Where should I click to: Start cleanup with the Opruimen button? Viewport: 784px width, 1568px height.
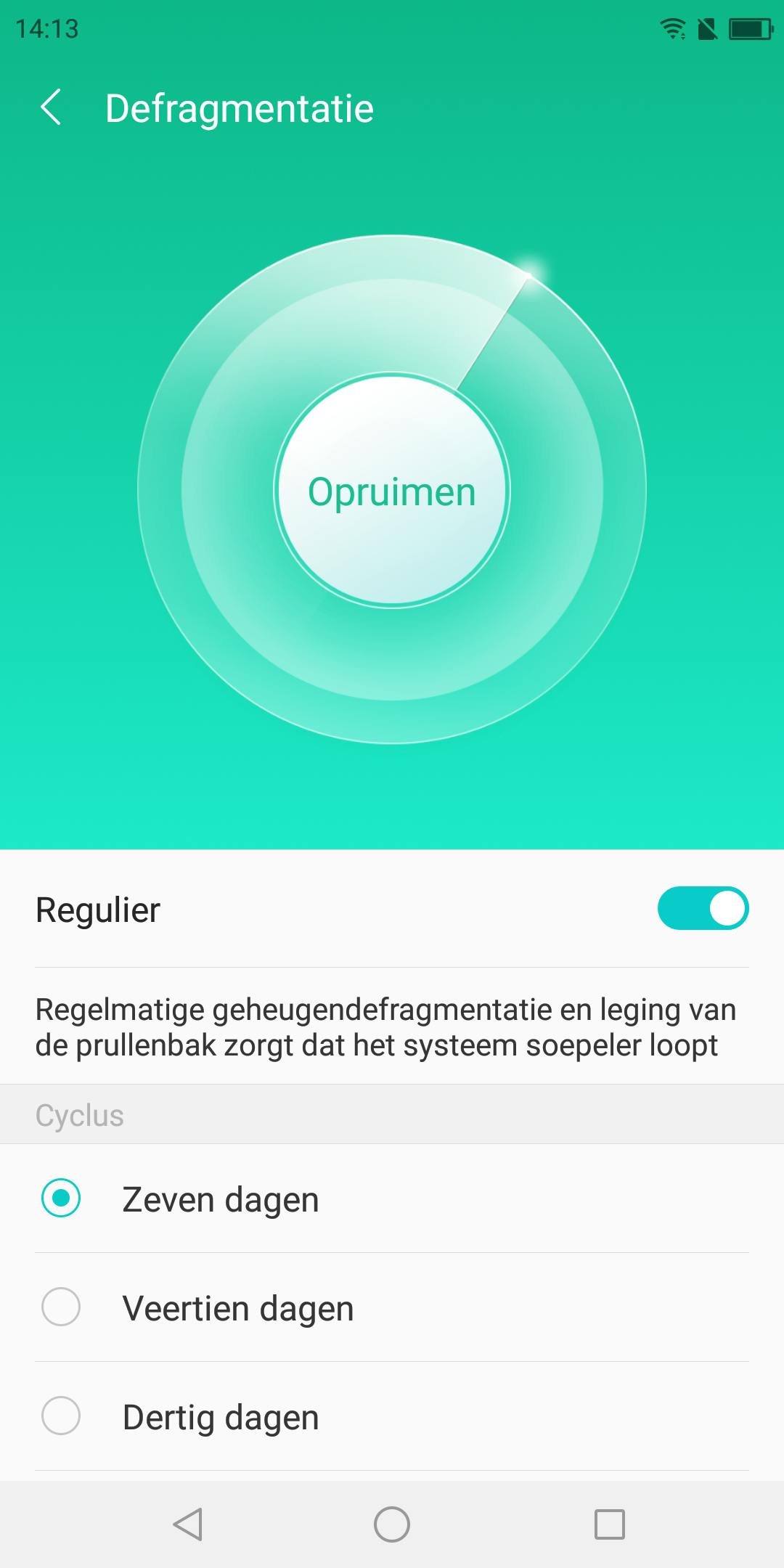(392, 491)
